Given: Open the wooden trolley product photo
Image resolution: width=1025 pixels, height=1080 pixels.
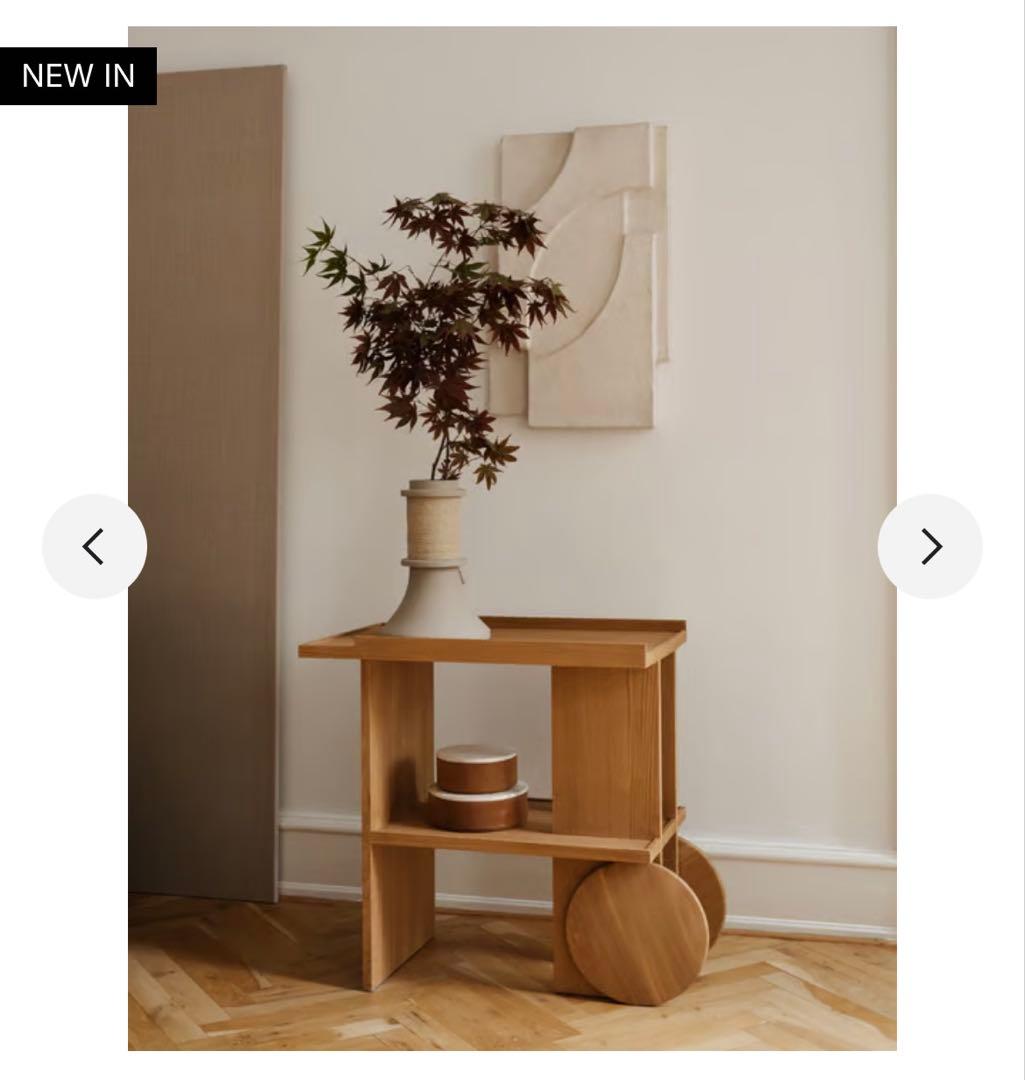Looking at the screenshot, I should pos(512,700).
